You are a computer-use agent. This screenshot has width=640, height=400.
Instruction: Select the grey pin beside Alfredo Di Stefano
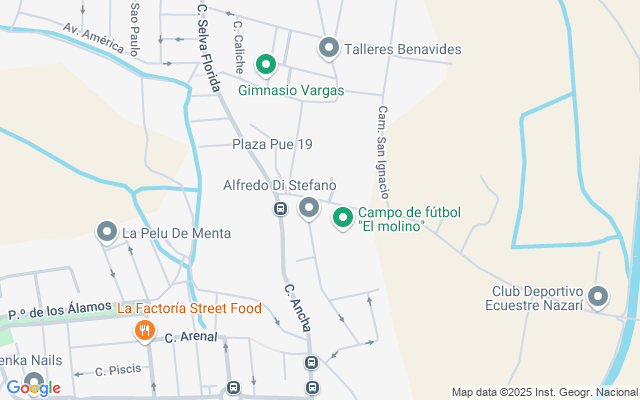tap(309, 207)
